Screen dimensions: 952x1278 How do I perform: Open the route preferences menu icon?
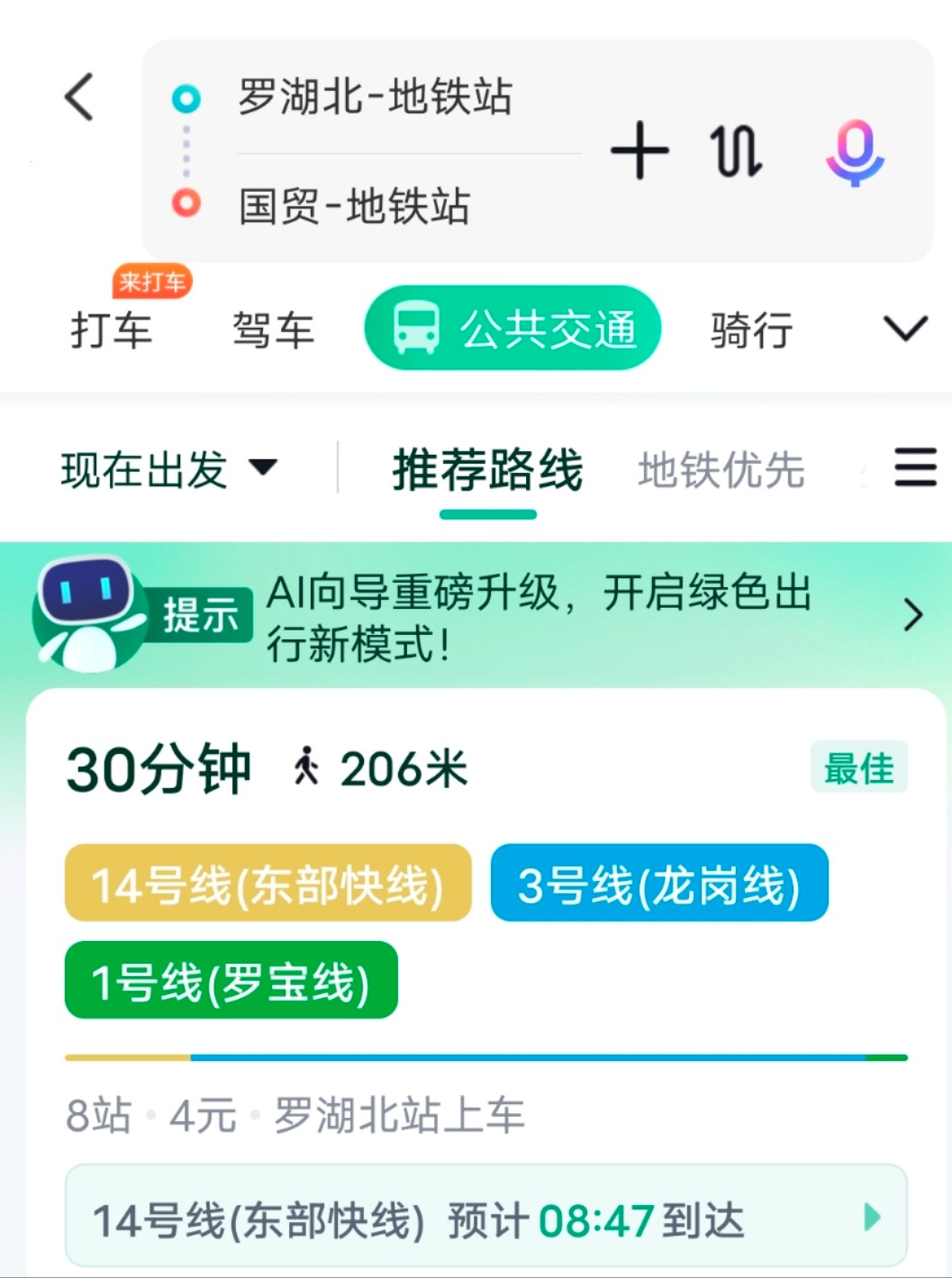pyautogui.click(x=914, y=467)
